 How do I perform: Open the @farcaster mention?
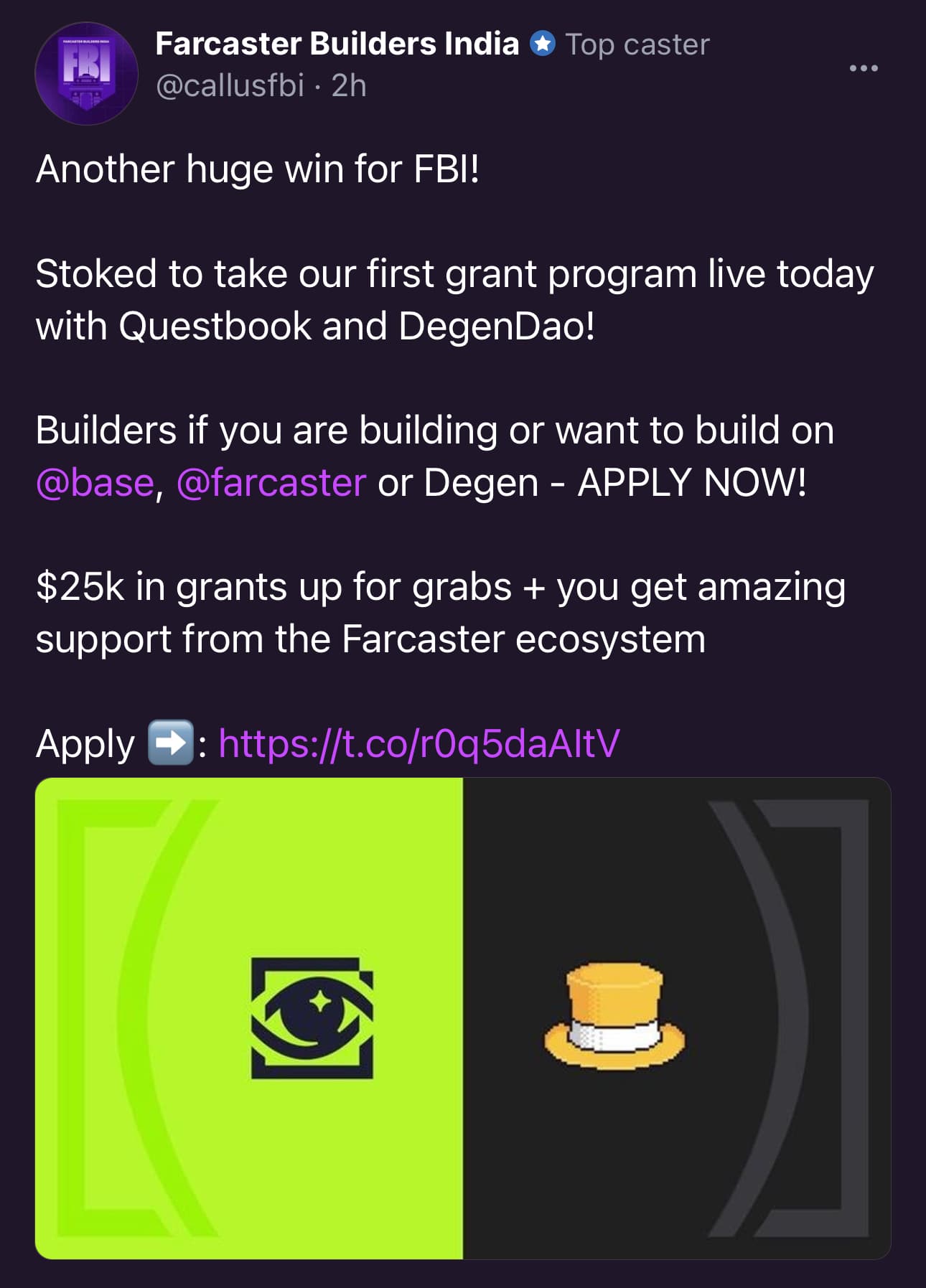271,482
